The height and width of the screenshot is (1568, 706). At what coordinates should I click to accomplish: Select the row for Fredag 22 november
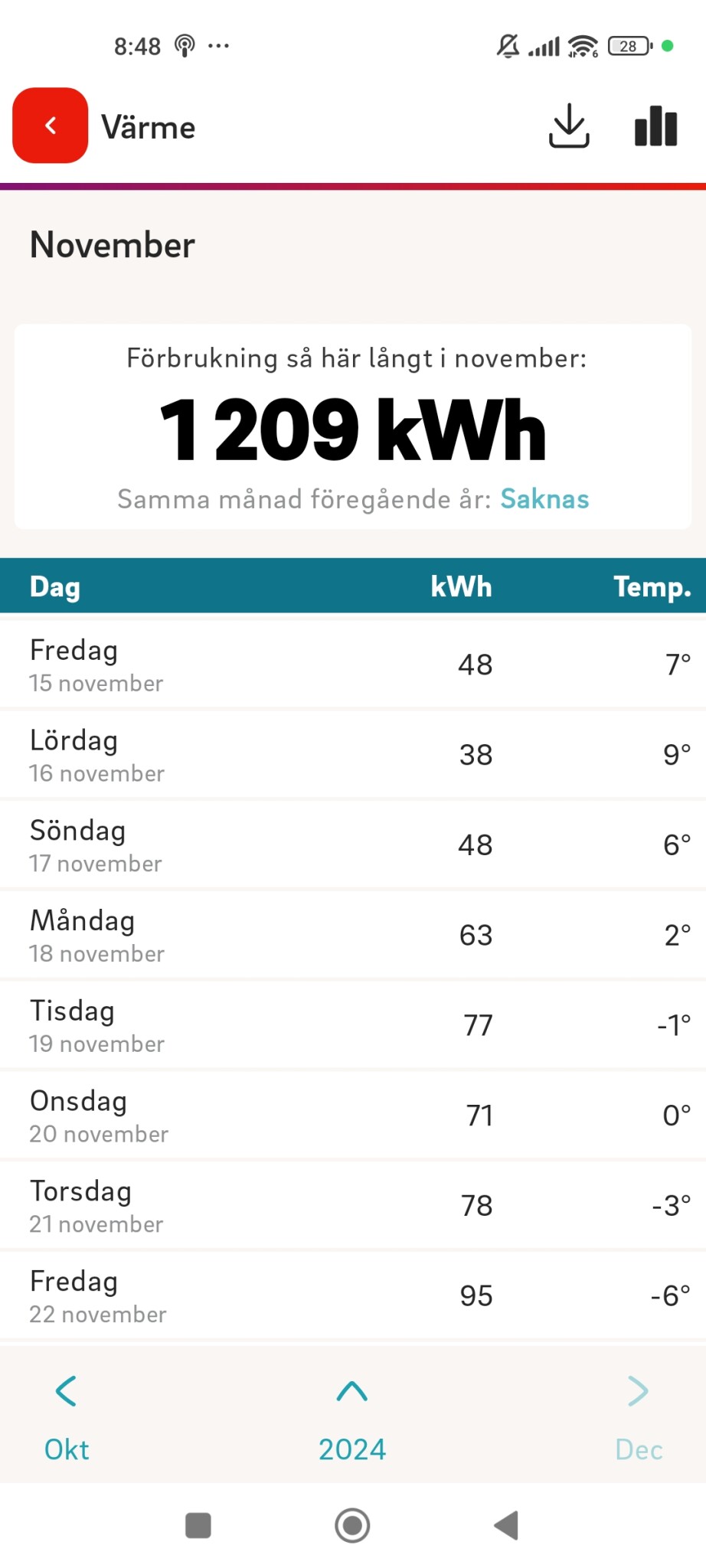click(x=352, y=1295)
